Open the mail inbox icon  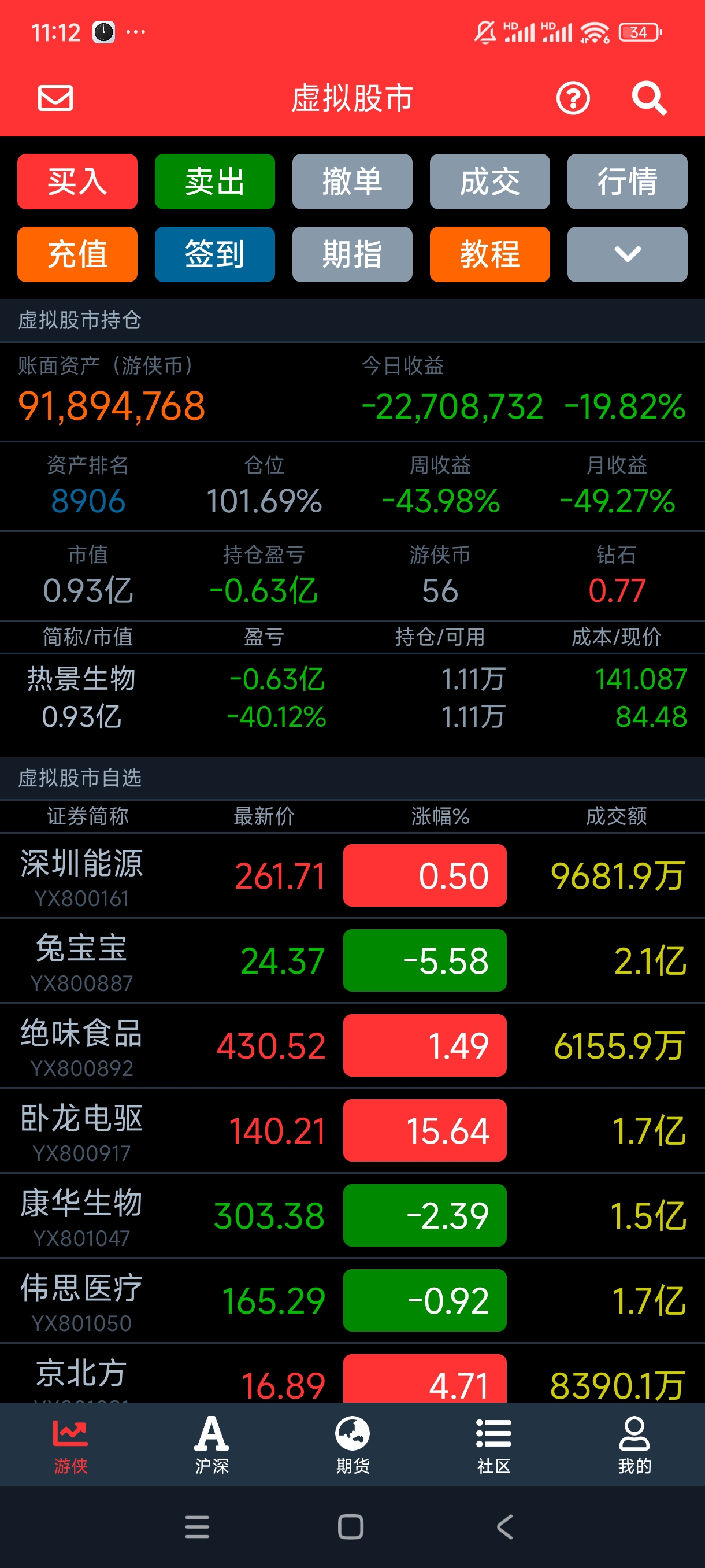55,98
